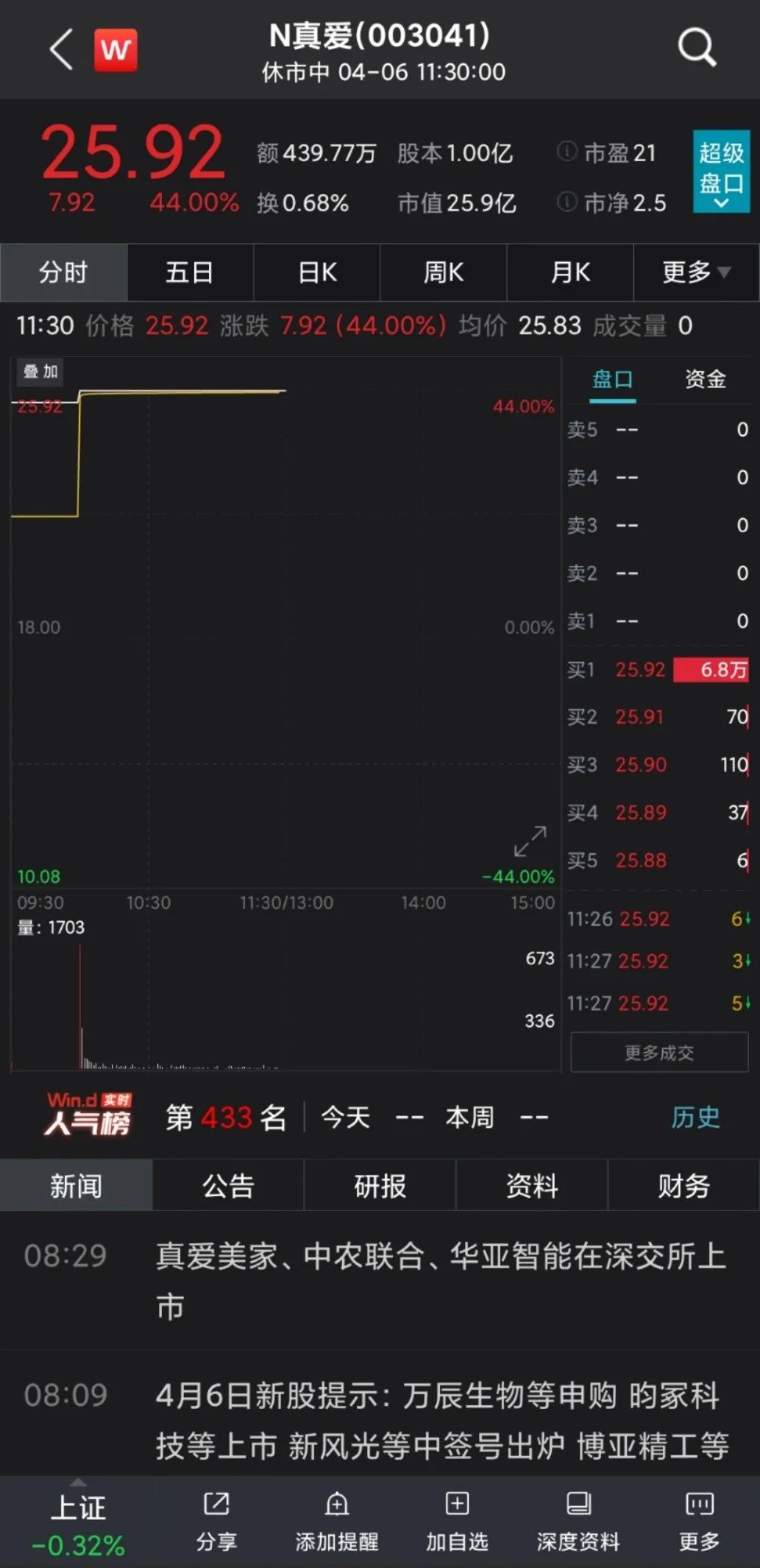Switch to the 公告 tab
Image resolution: width=760 pixels, height=1568 pixels.
[228, 1186]
